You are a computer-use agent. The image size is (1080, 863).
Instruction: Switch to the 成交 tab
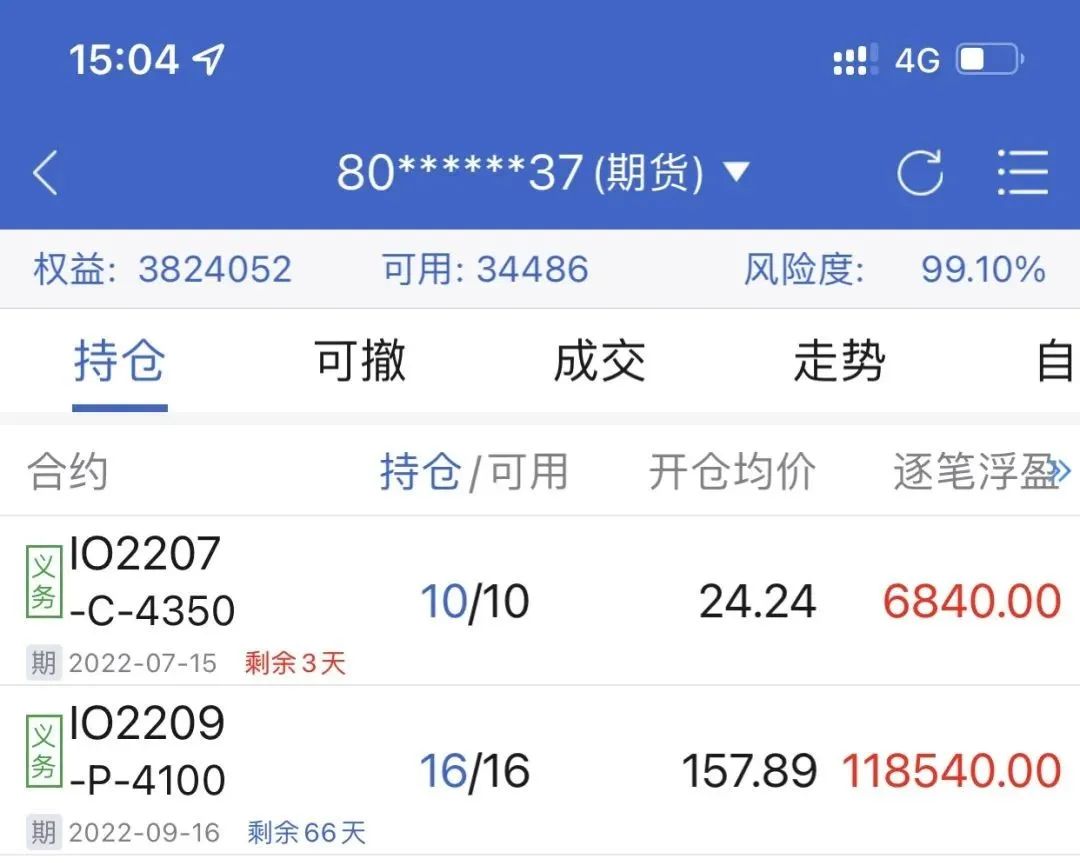click(599, 362)
